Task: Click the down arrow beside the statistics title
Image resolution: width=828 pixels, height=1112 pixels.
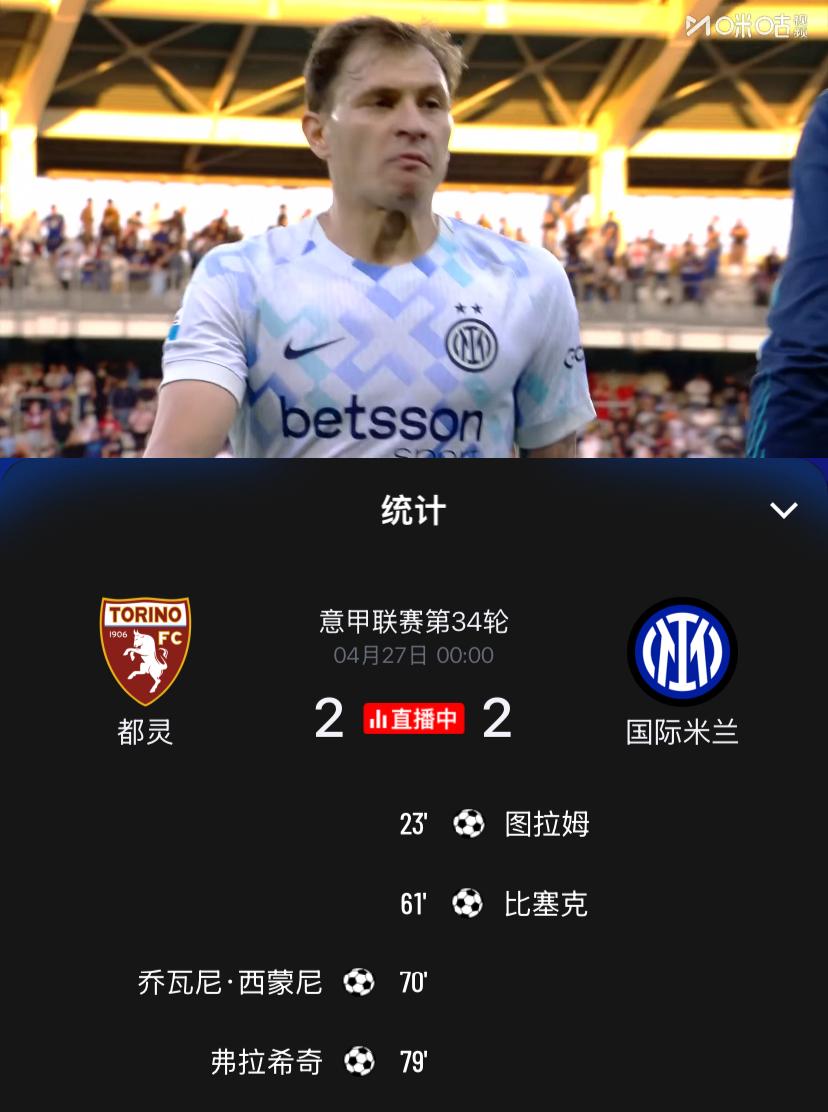Action: [783, 510]
